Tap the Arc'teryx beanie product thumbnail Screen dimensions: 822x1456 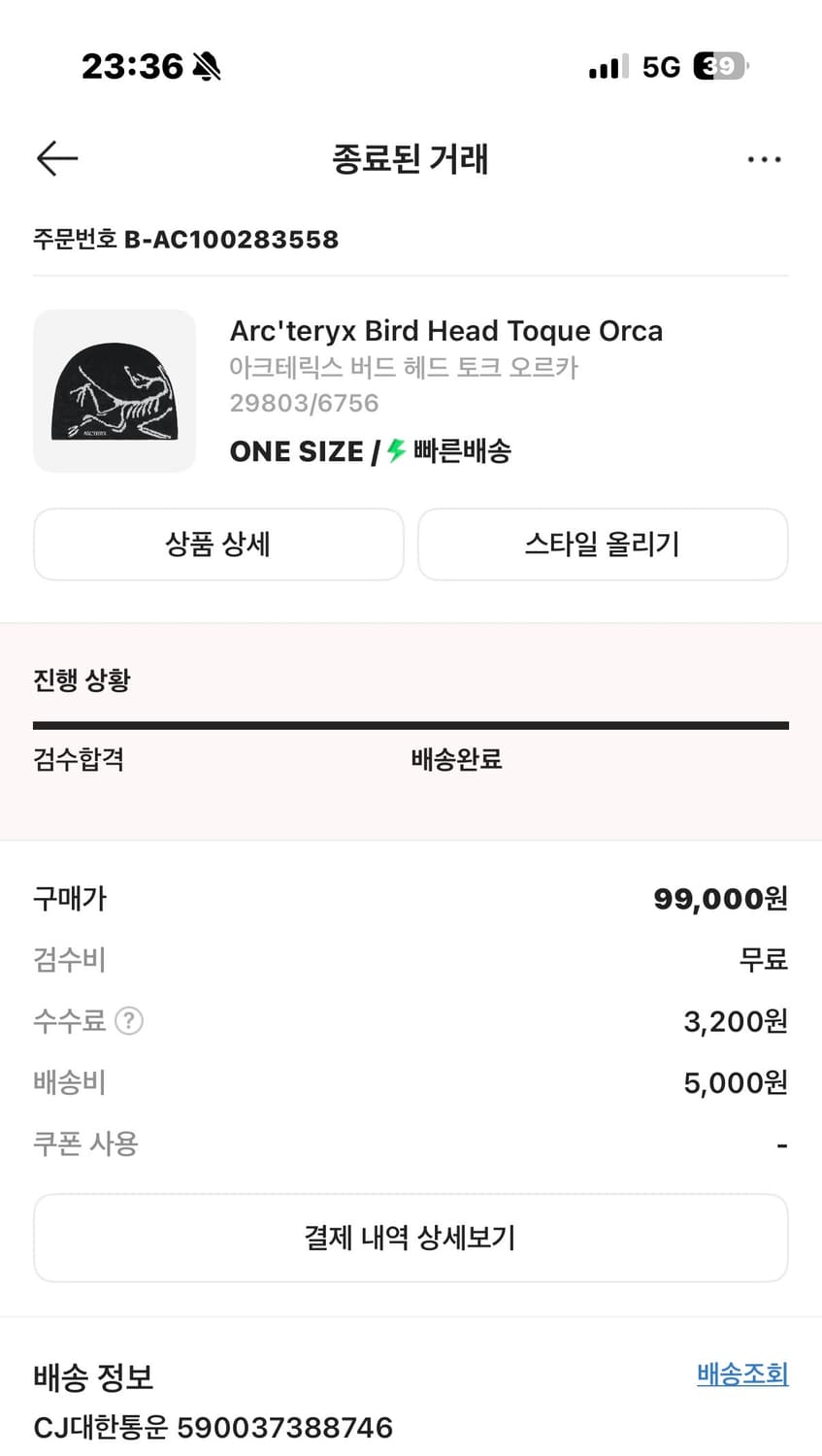pos(114,391)
